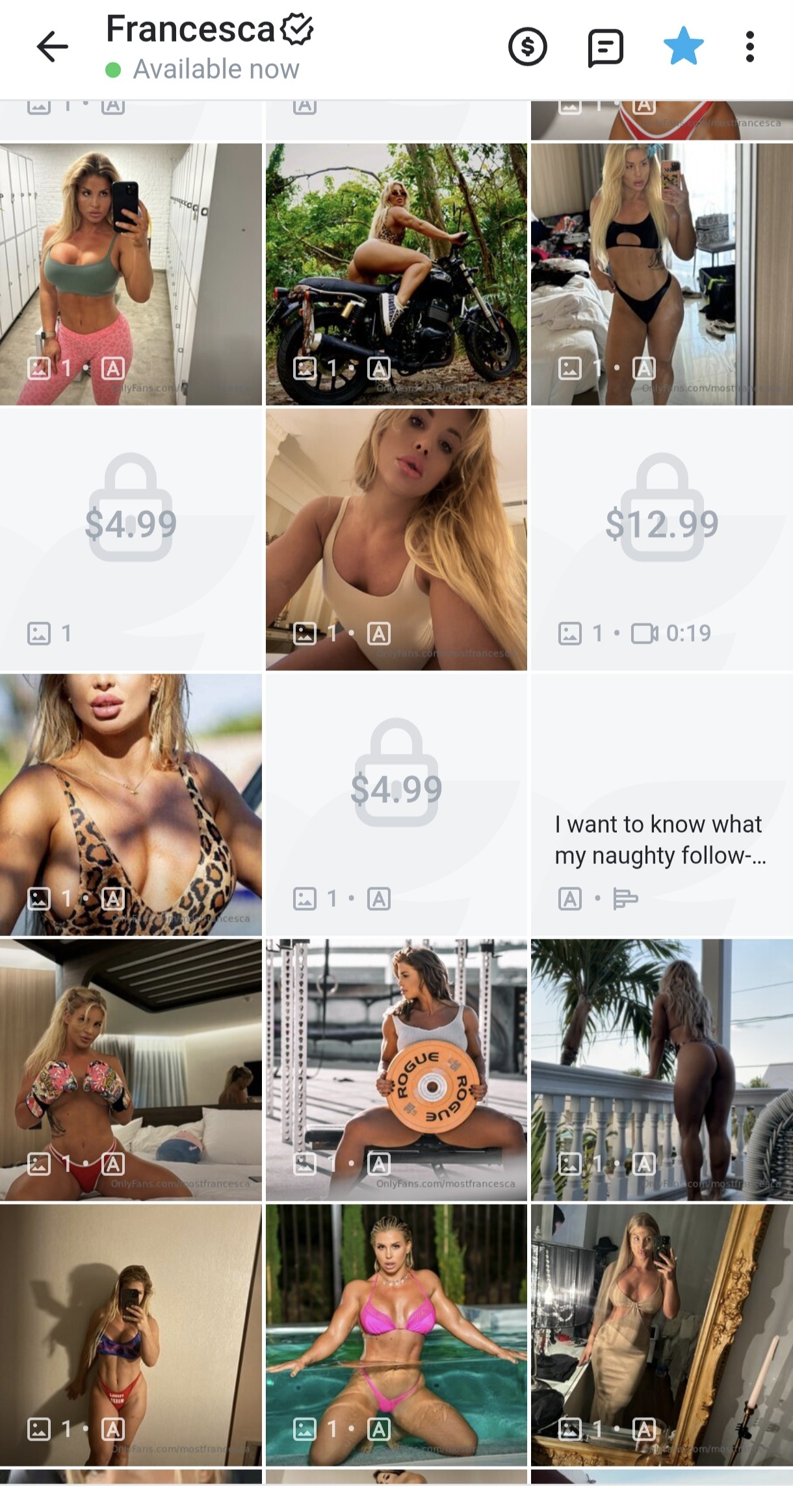Open the balcony palm tree photo

tap(662, 1070)
